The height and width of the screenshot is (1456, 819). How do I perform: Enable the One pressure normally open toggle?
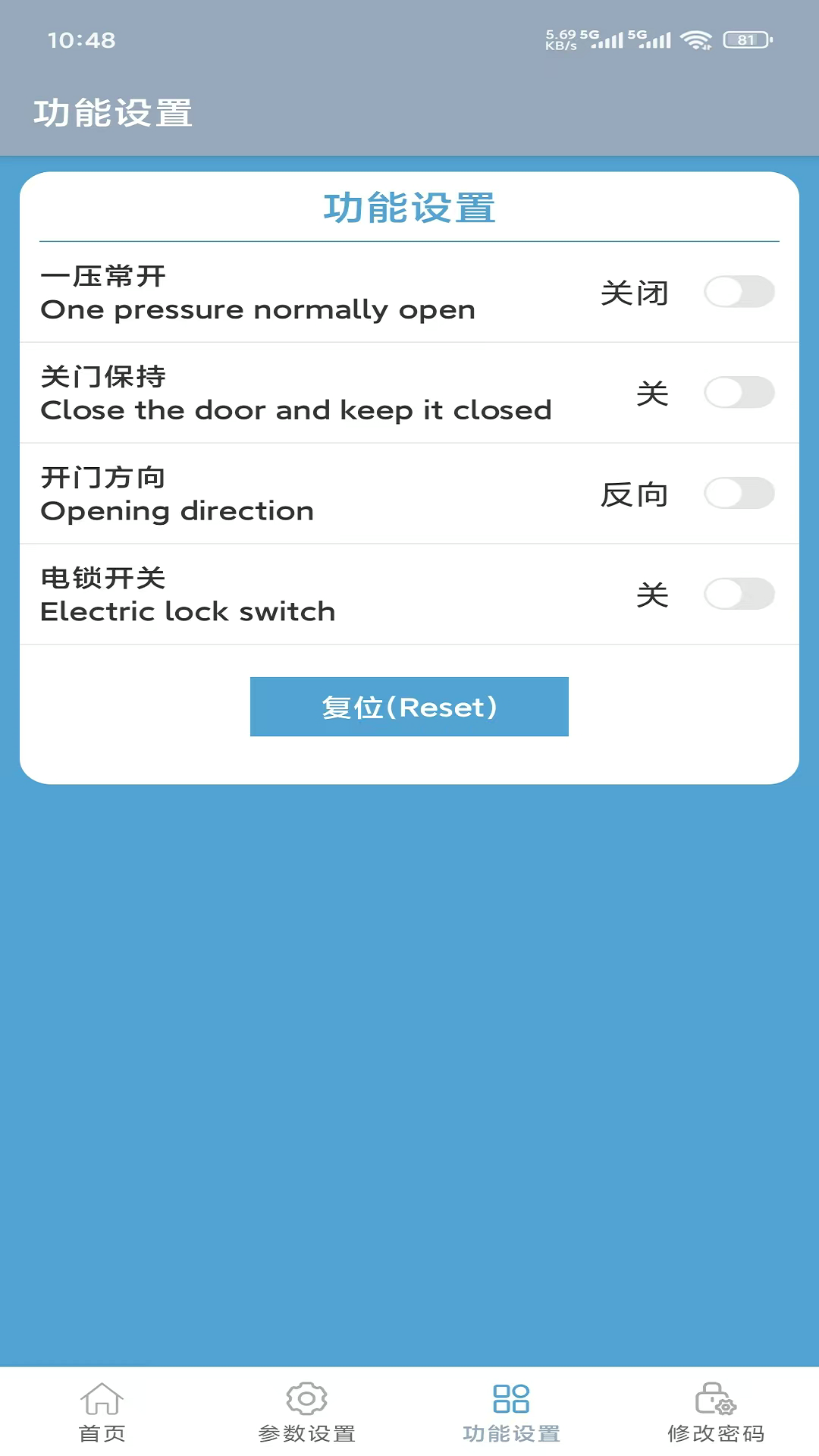pyautogui.click(x=739, y=293)
